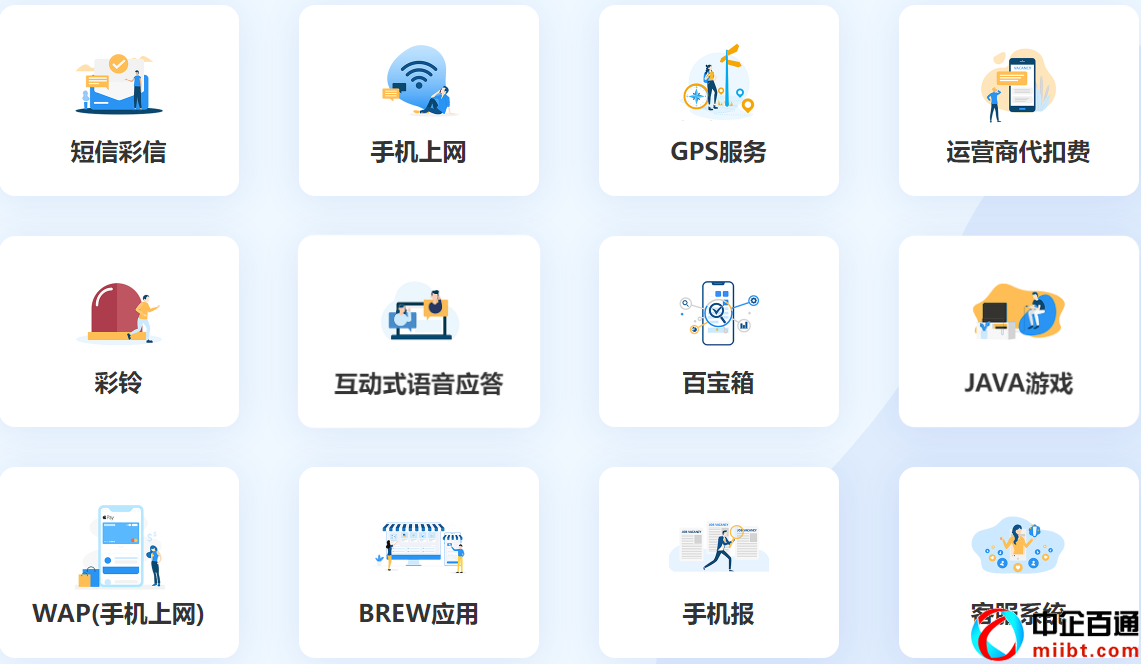Open the WAP(手机上网) card

(x=119, y=562)
